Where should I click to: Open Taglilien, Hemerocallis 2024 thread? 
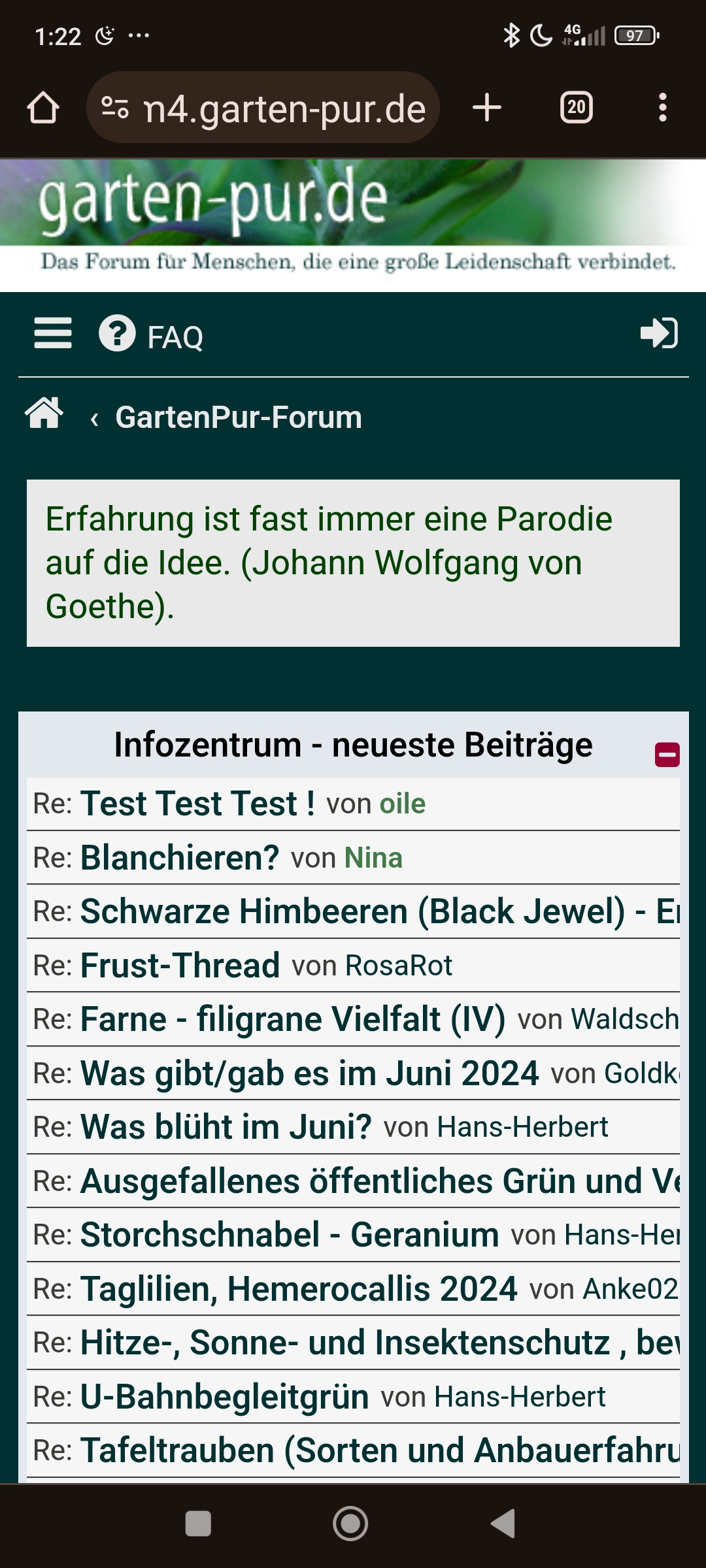click(299, 1289)
